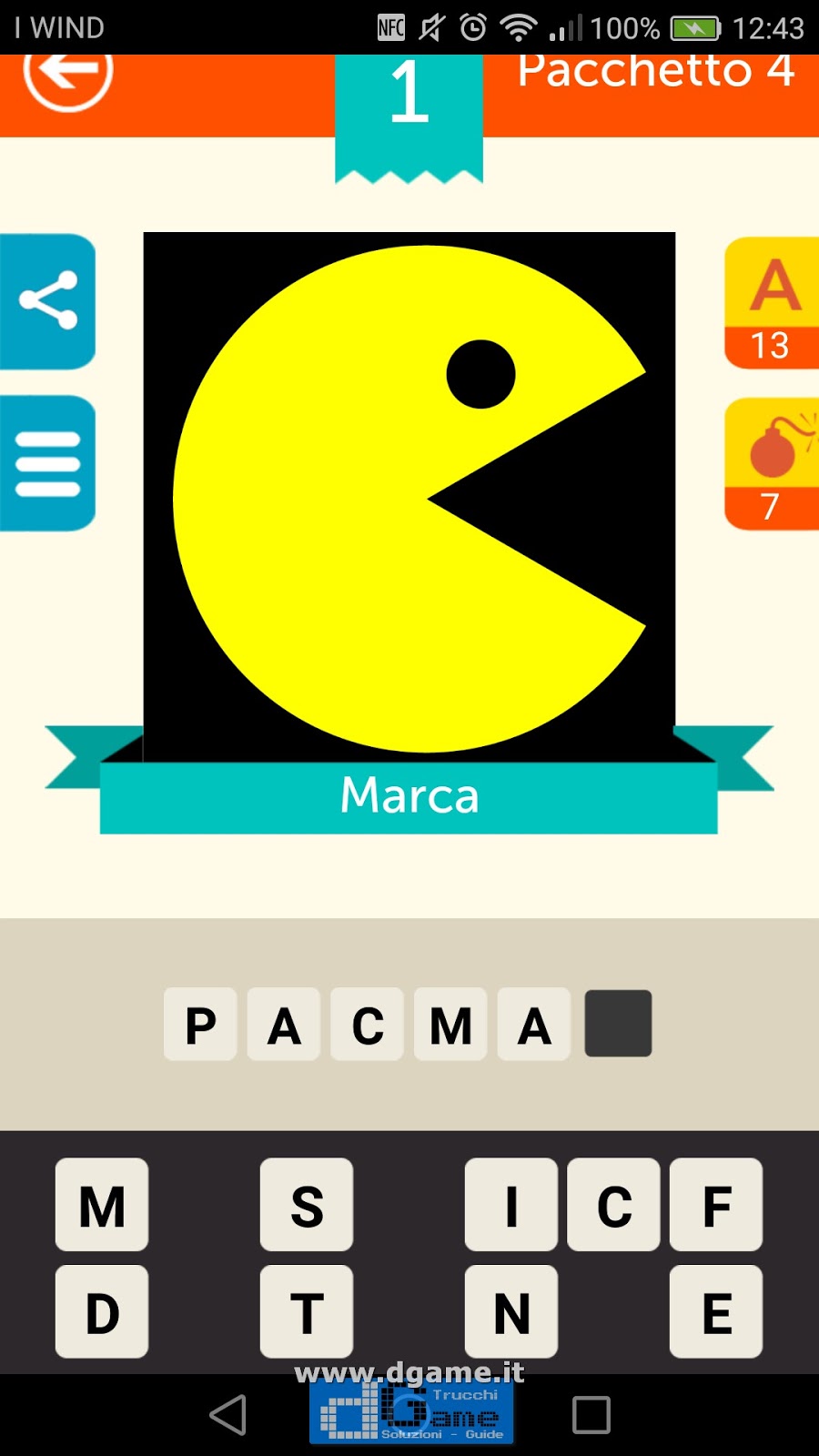Use the letter reveal hint
Image resolution: width=819 pixels, height=1456 pixels.
pyautogui.click(x=772, y=303)
